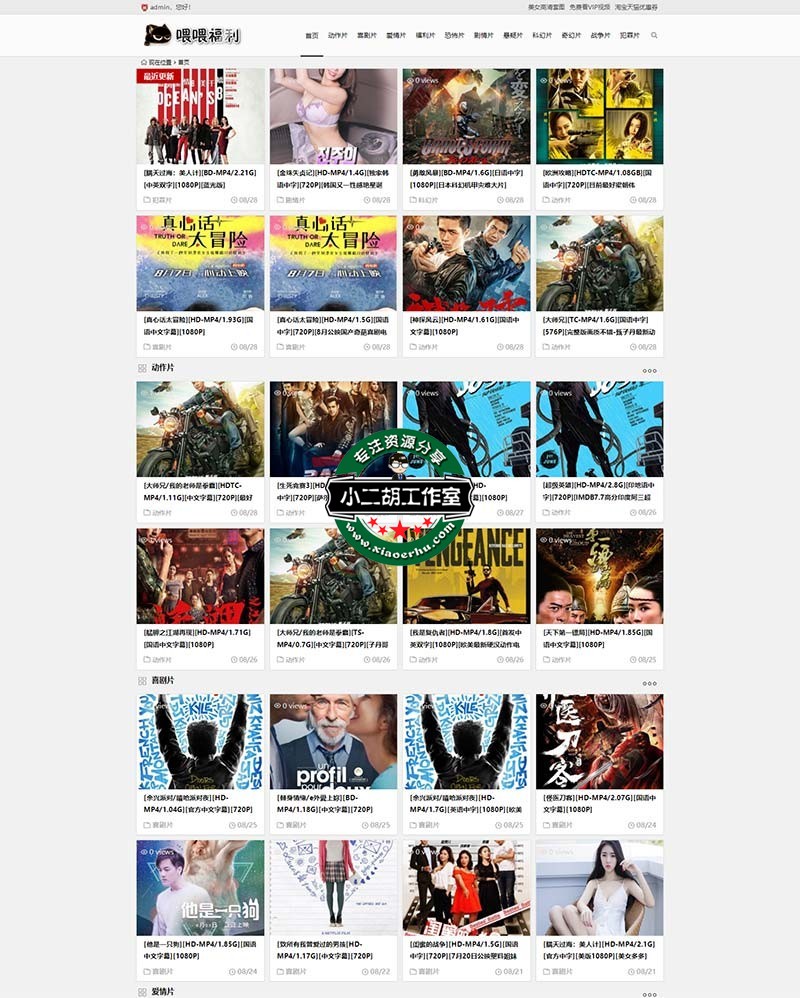Switch to the 动作片 nav tab

[x=338, y=35]
